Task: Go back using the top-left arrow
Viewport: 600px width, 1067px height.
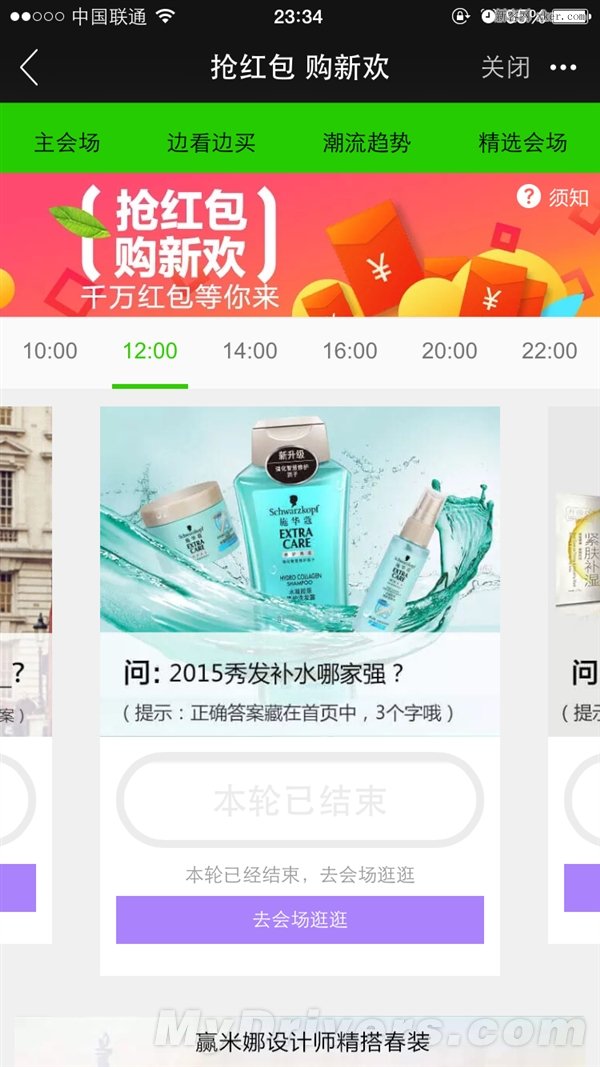Action: pyautogui.click(x=29, y=68)
